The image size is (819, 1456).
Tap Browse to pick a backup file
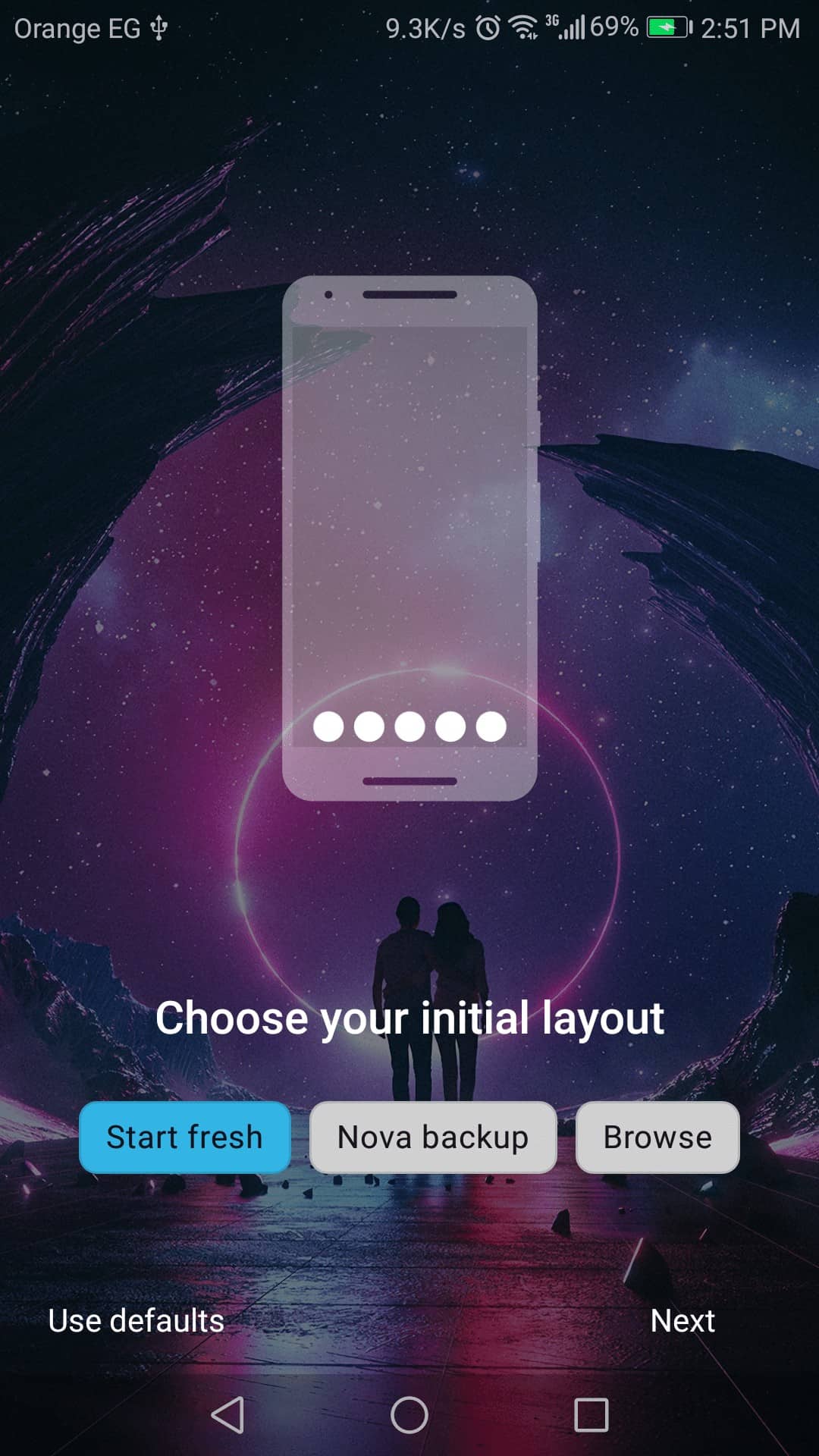657,1137
